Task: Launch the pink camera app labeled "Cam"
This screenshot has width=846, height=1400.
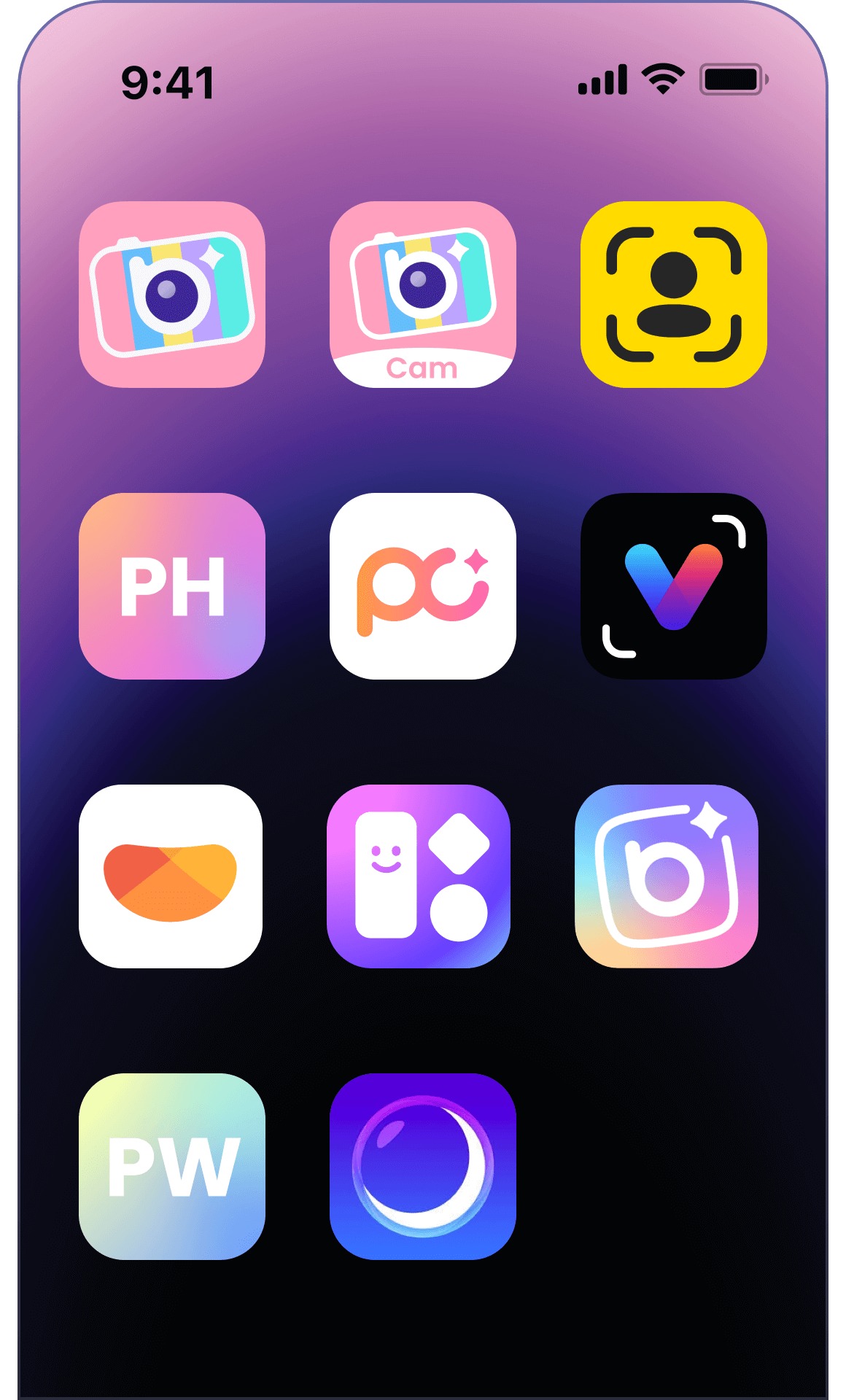Action: click(423, 295)
